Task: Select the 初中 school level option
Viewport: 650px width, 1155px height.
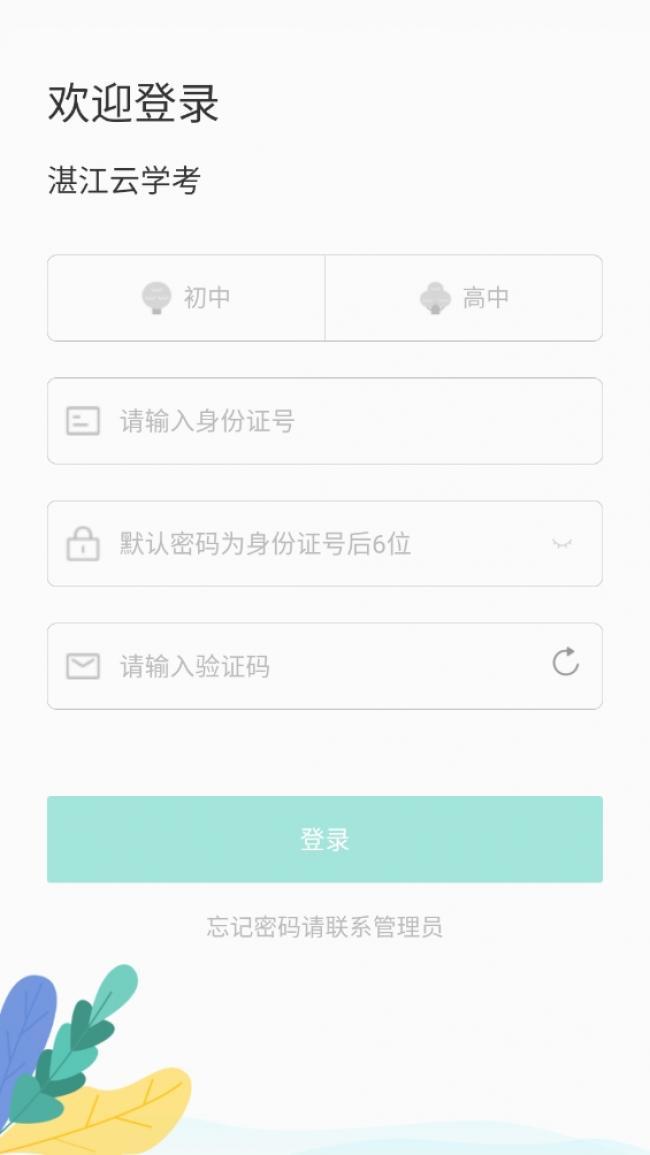Action: tap(186, 298)
